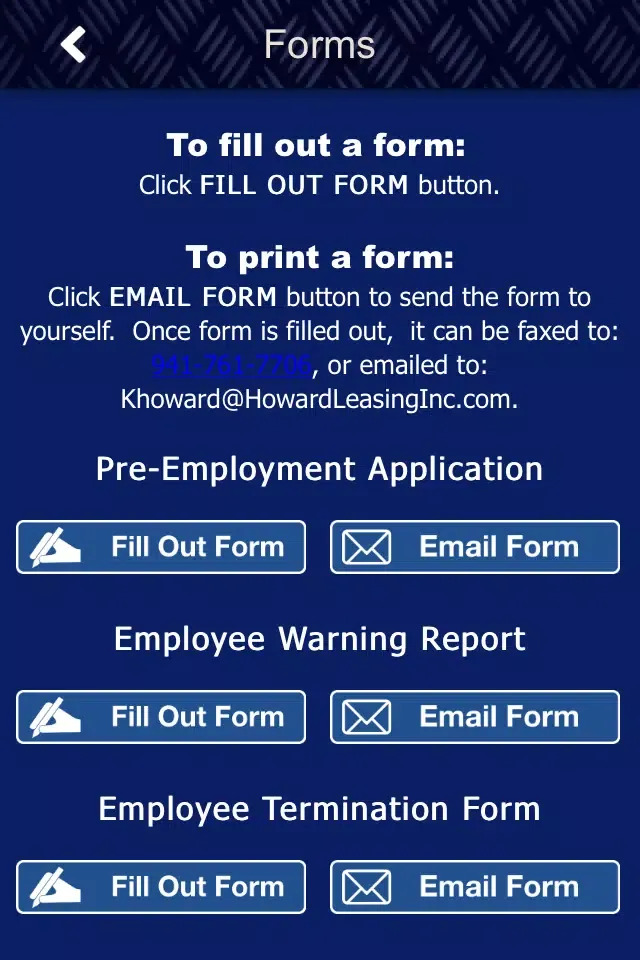Fill out the Employee Warning Report

161,717
